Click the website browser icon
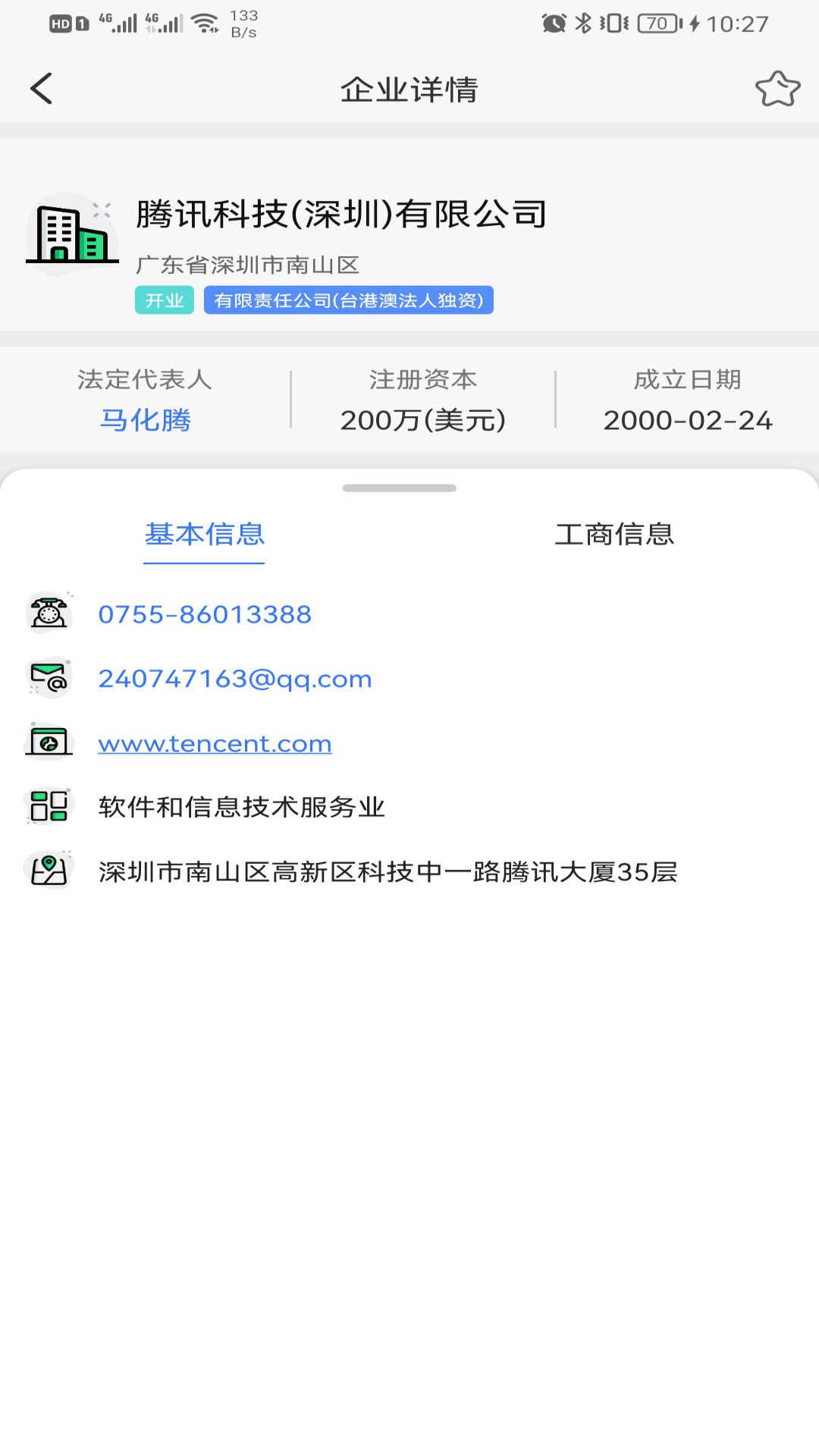 click(49, 742)
